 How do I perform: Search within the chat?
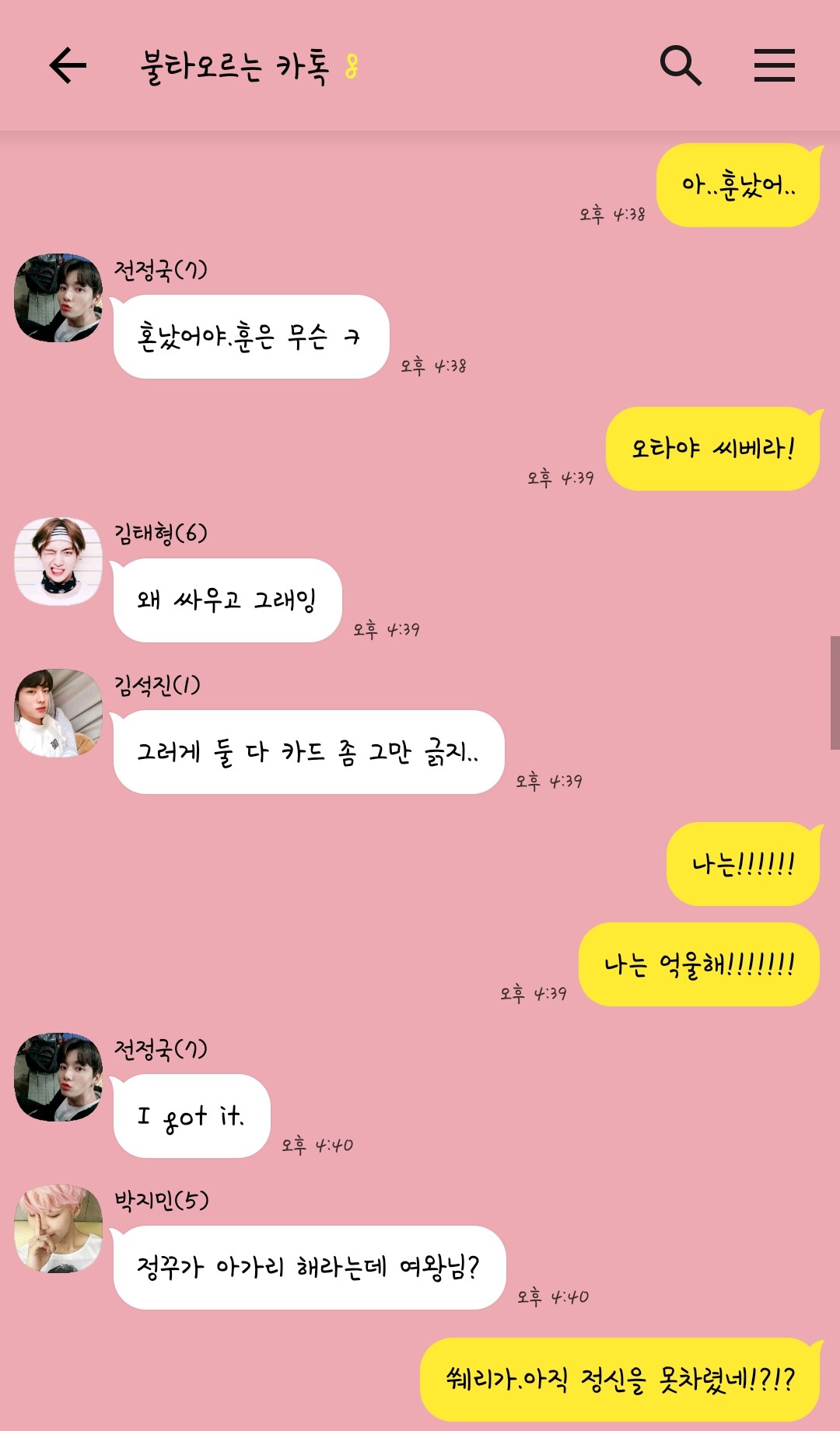pyautogui.click(x=681, y=65)
